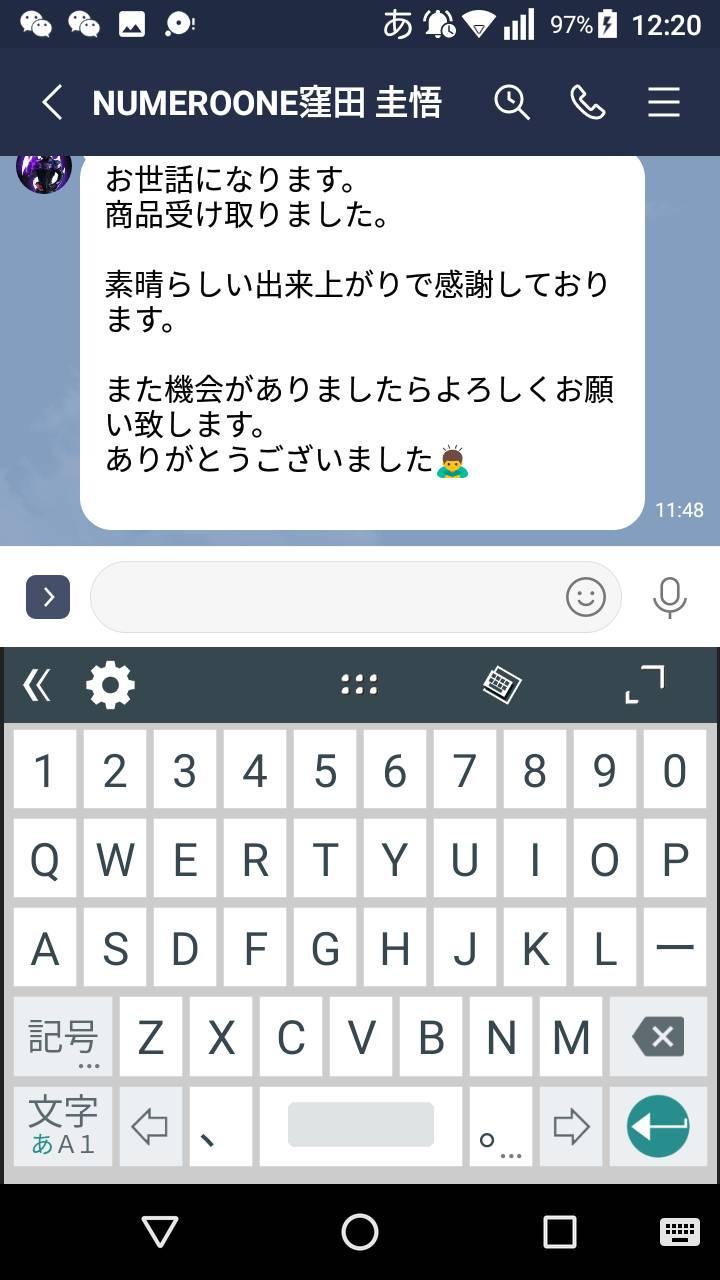Start a voice call with this contact
The width and height of the screenshot is (720, 1280).
click(x=588, y=102)
